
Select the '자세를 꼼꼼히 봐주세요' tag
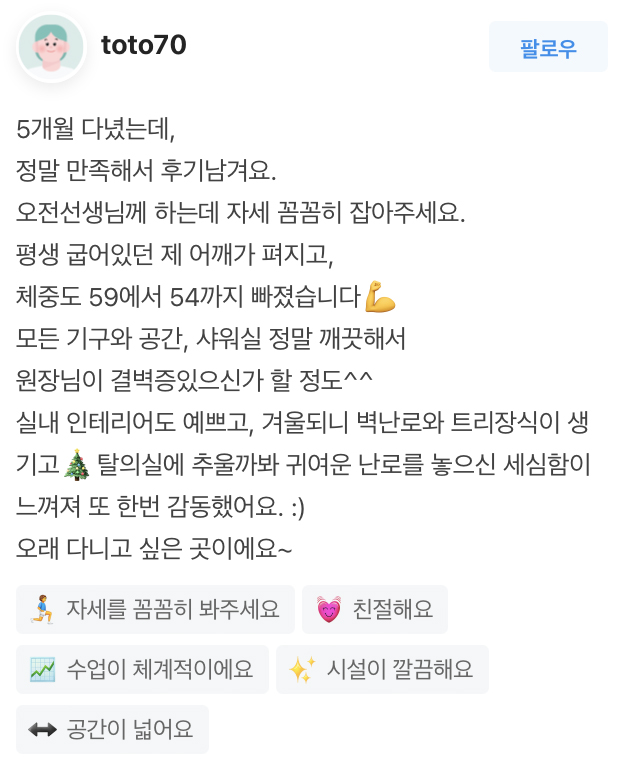[155, 610]
